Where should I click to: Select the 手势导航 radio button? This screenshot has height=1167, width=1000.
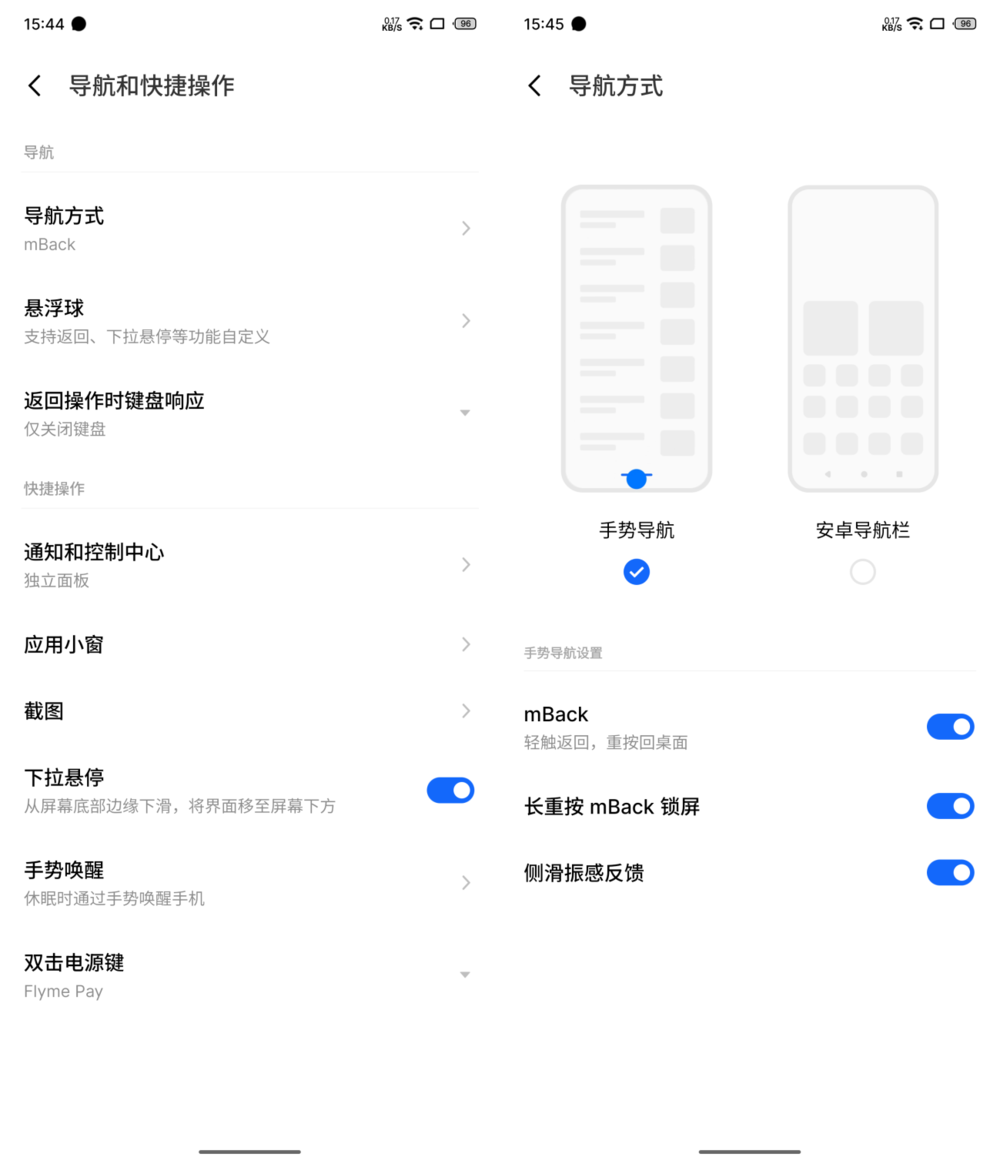tap(636, 572)
